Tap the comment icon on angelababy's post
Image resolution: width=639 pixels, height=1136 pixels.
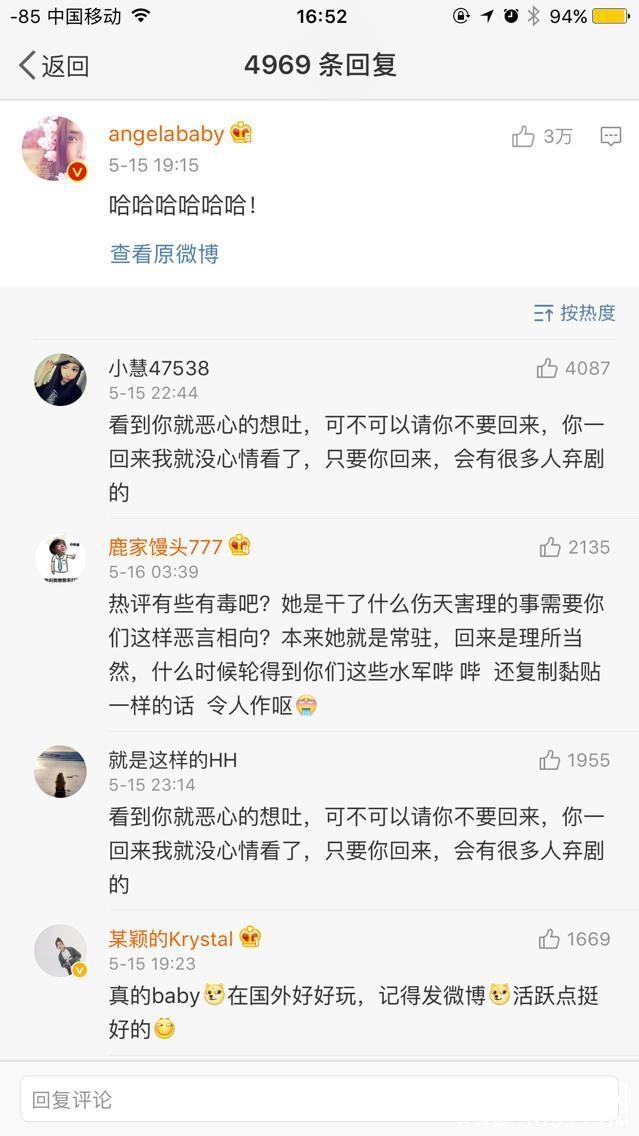(x=610, y=137)
